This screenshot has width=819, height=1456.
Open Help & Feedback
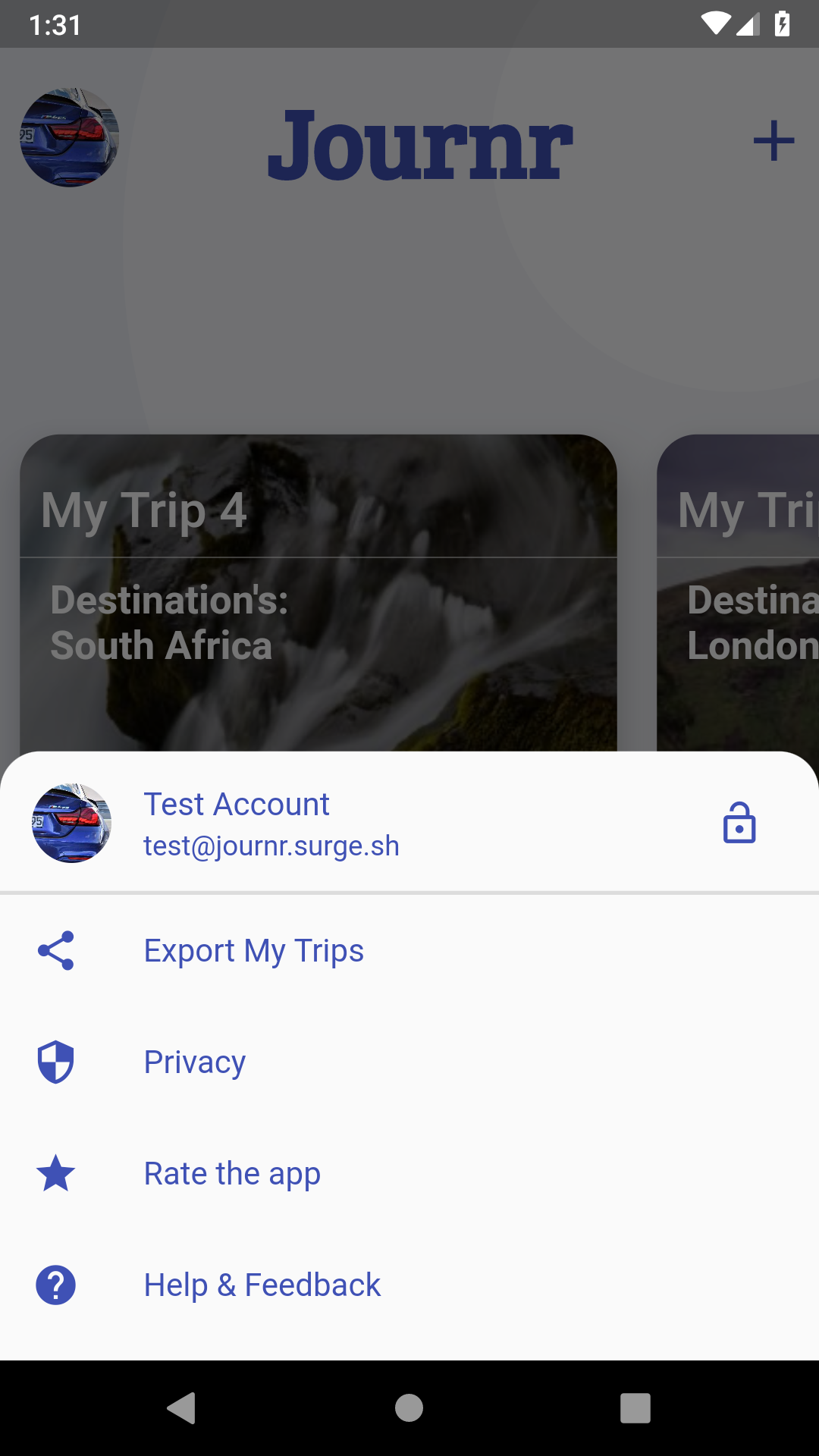[262, 1285]
